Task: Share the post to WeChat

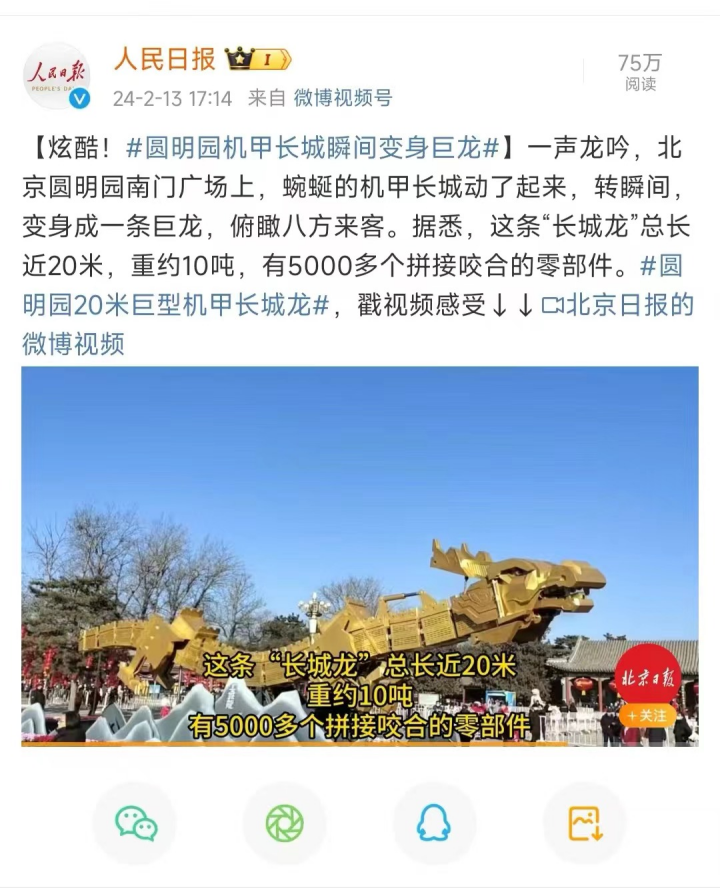Action: click(x=136, y=822)
